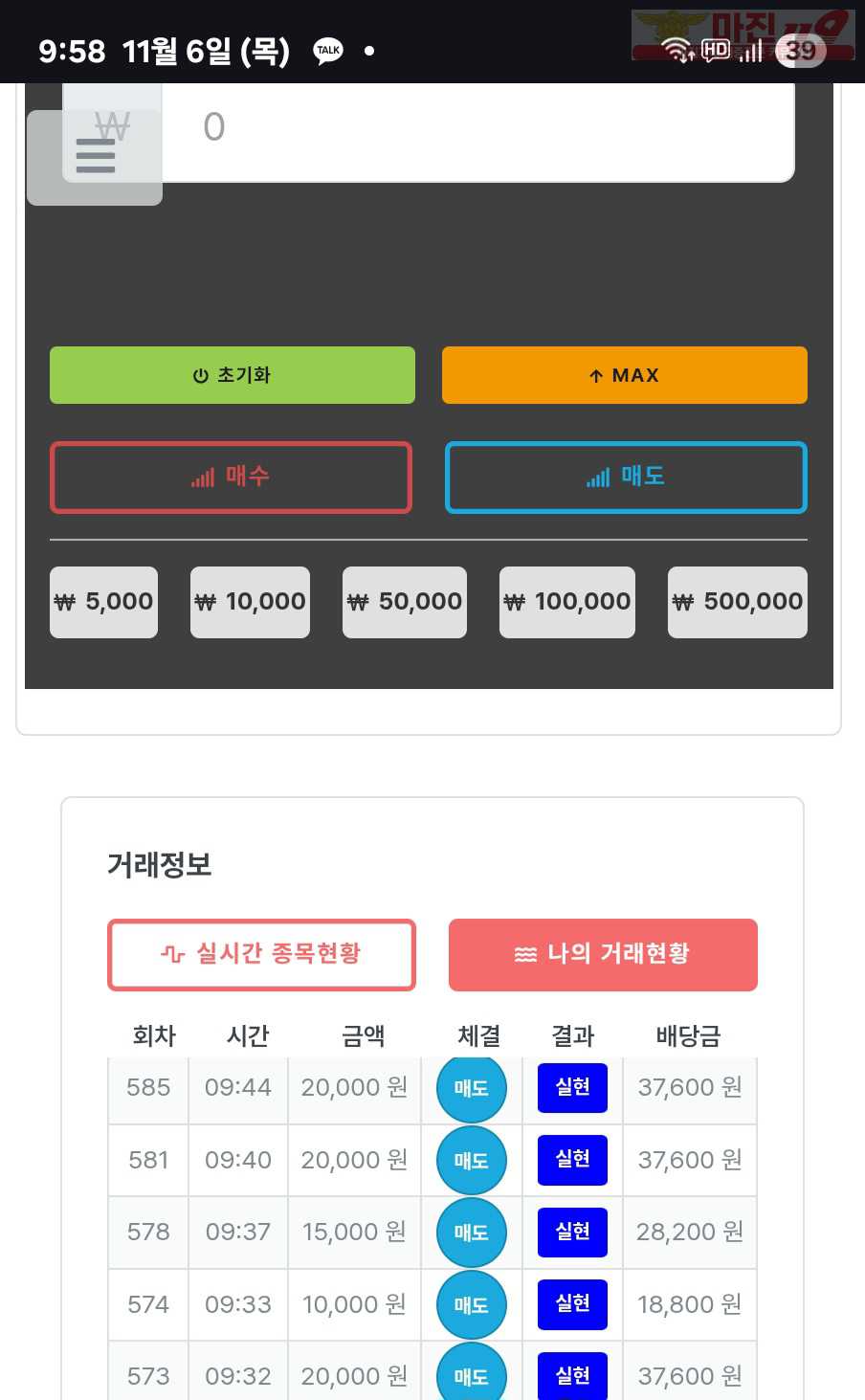Add ₩ 500,000 to amount
The image size is (865, 1400).
click(x=737, y=602)
